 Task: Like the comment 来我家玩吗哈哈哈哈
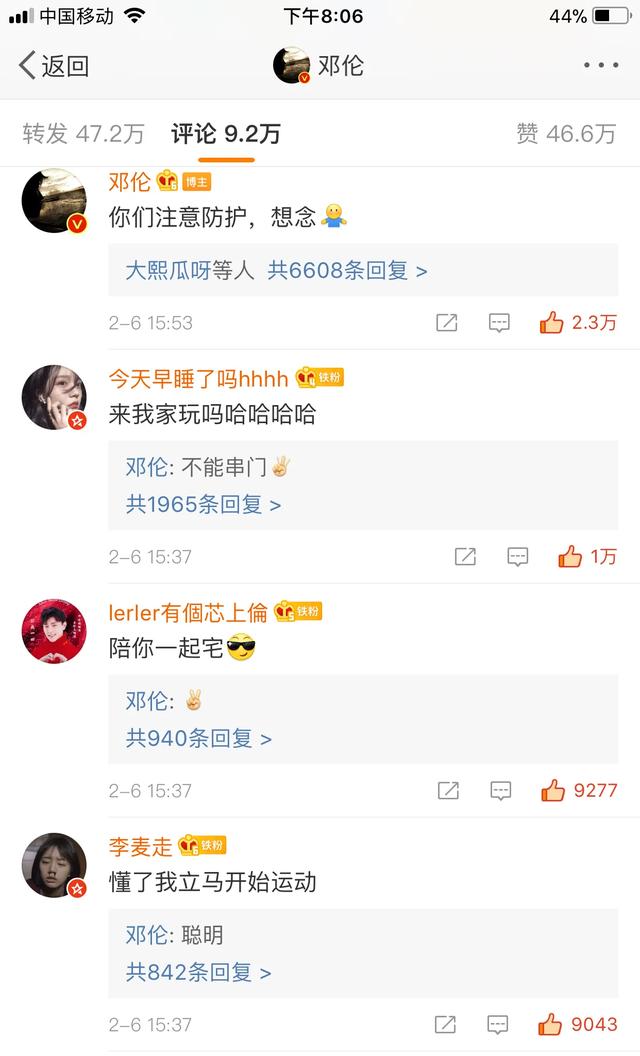click(587, 557)
